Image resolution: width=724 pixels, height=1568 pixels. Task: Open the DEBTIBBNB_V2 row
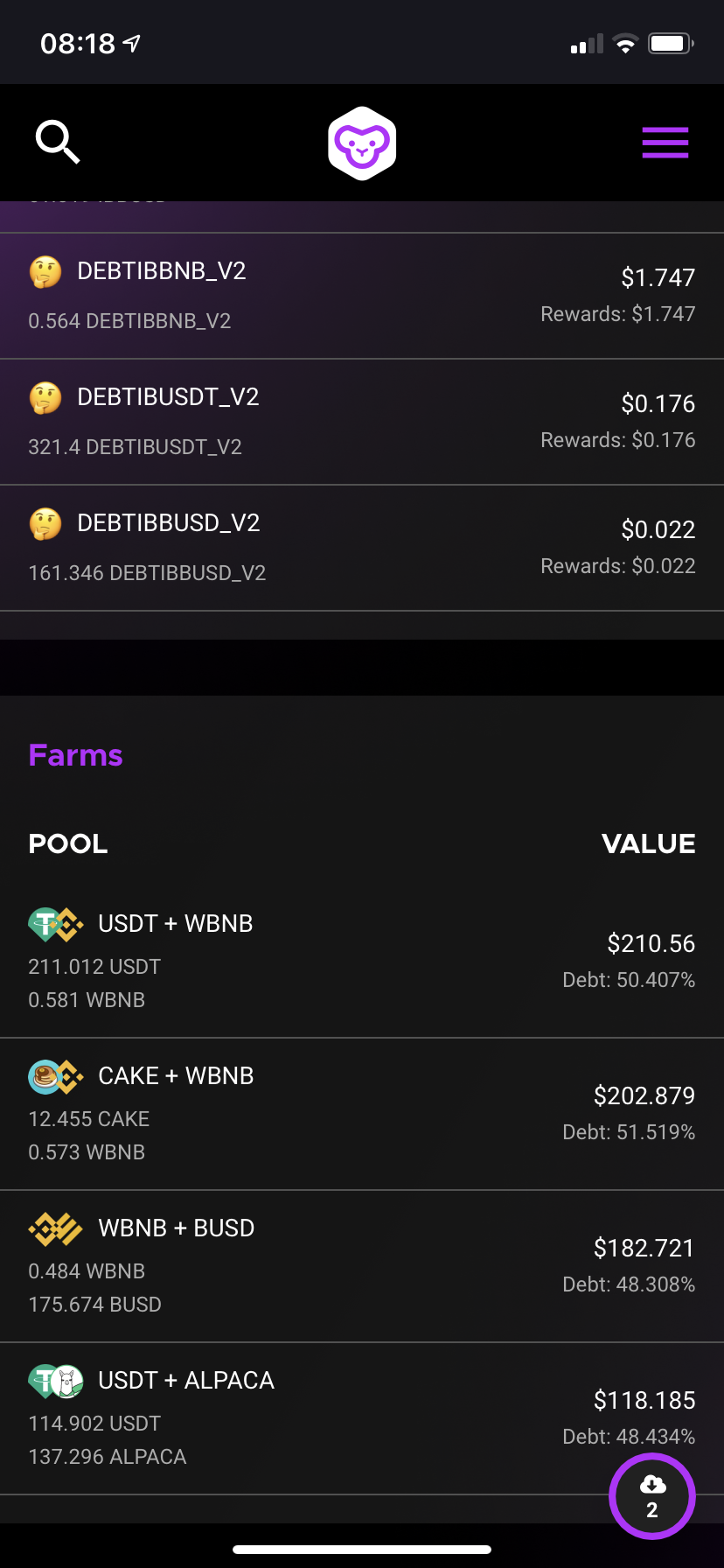(362, 296)
